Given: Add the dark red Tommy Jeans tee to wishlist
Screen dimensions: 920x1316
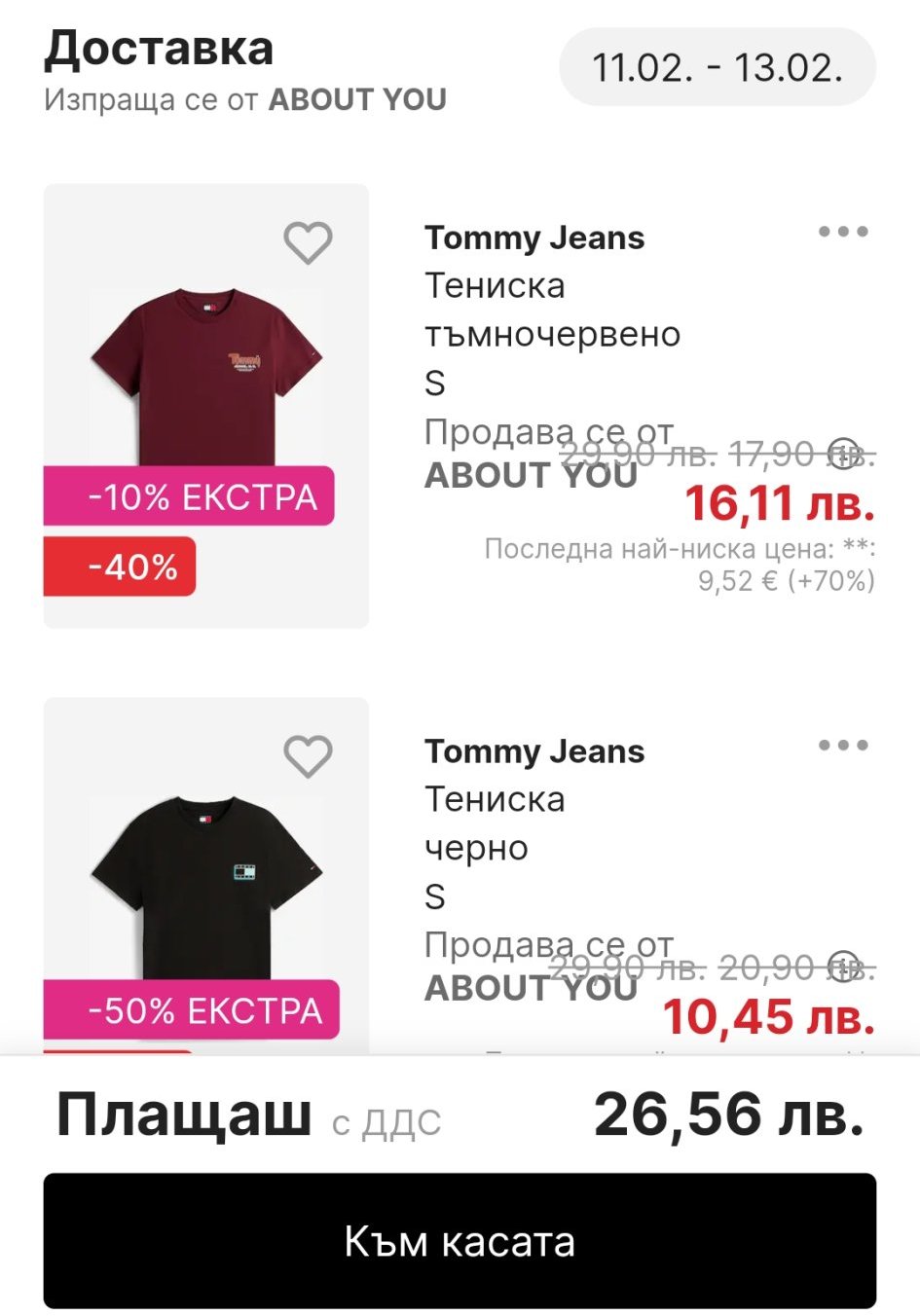Looking at the screenshot, I should pos(308,242).
